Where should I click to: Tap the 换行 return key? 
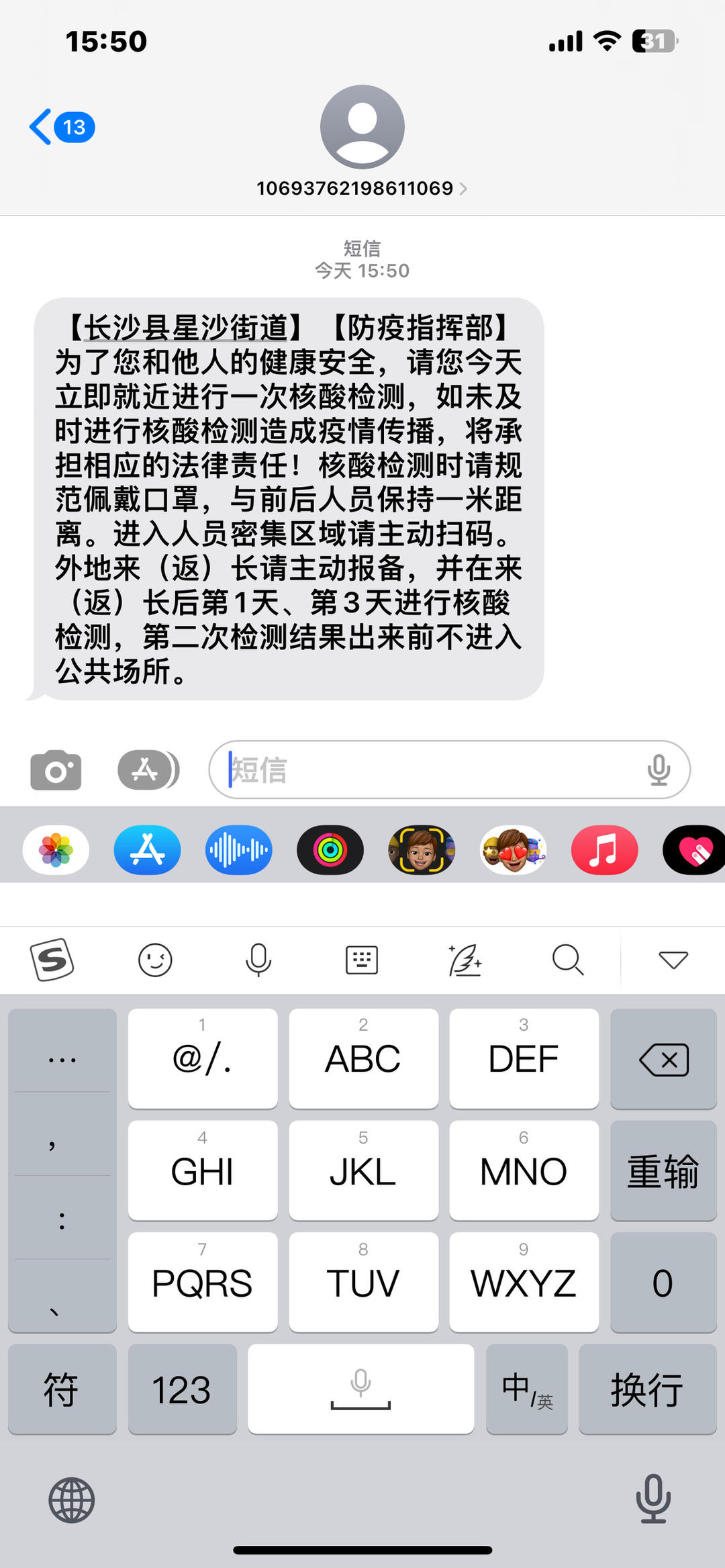coord(647,1389)
